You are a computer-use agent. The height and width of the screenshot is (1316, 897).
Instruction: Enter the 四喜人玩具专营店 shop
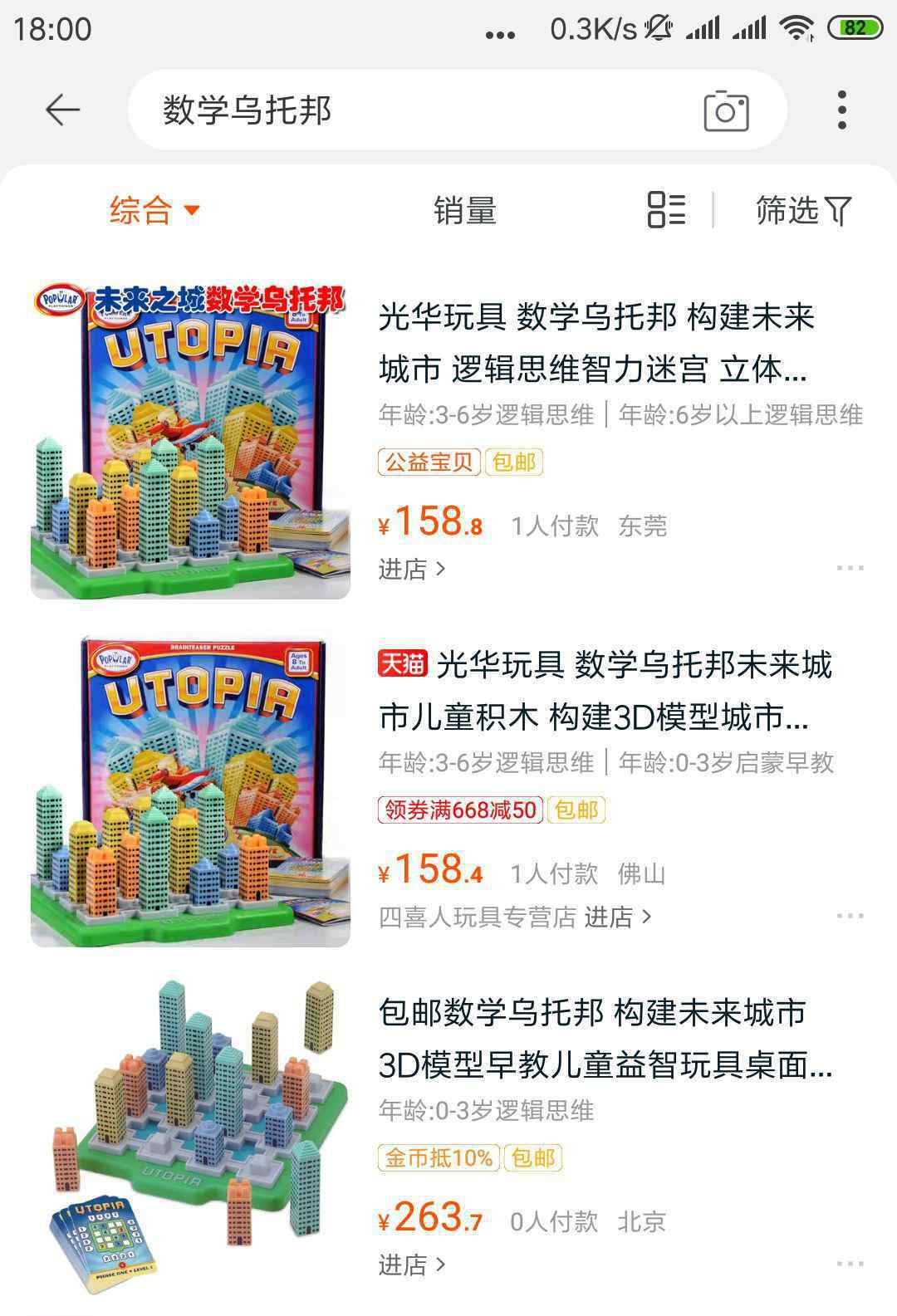515,917
